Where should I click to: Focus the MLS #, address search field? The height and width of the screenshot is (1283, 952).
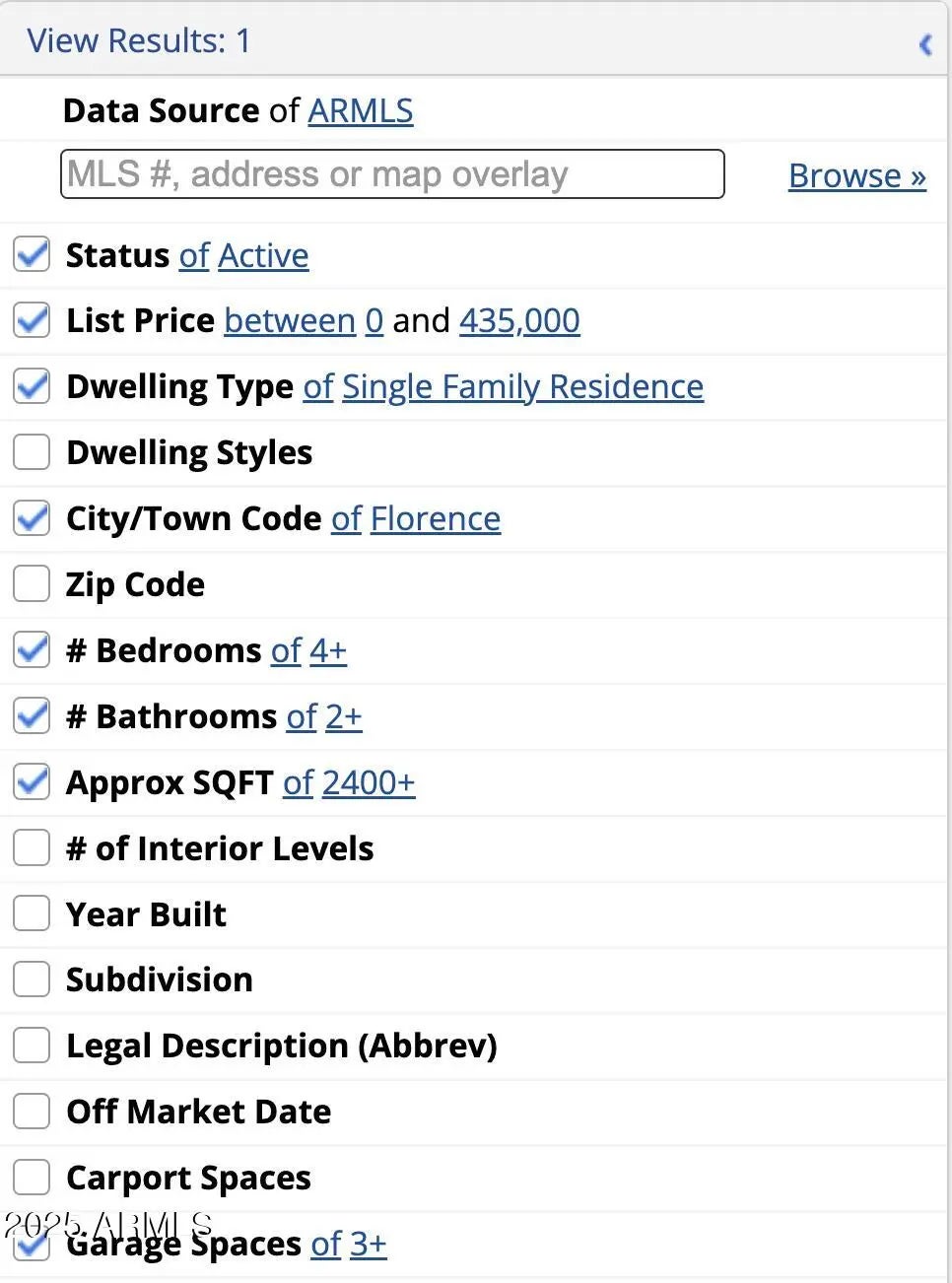click(x=392, y=174)
